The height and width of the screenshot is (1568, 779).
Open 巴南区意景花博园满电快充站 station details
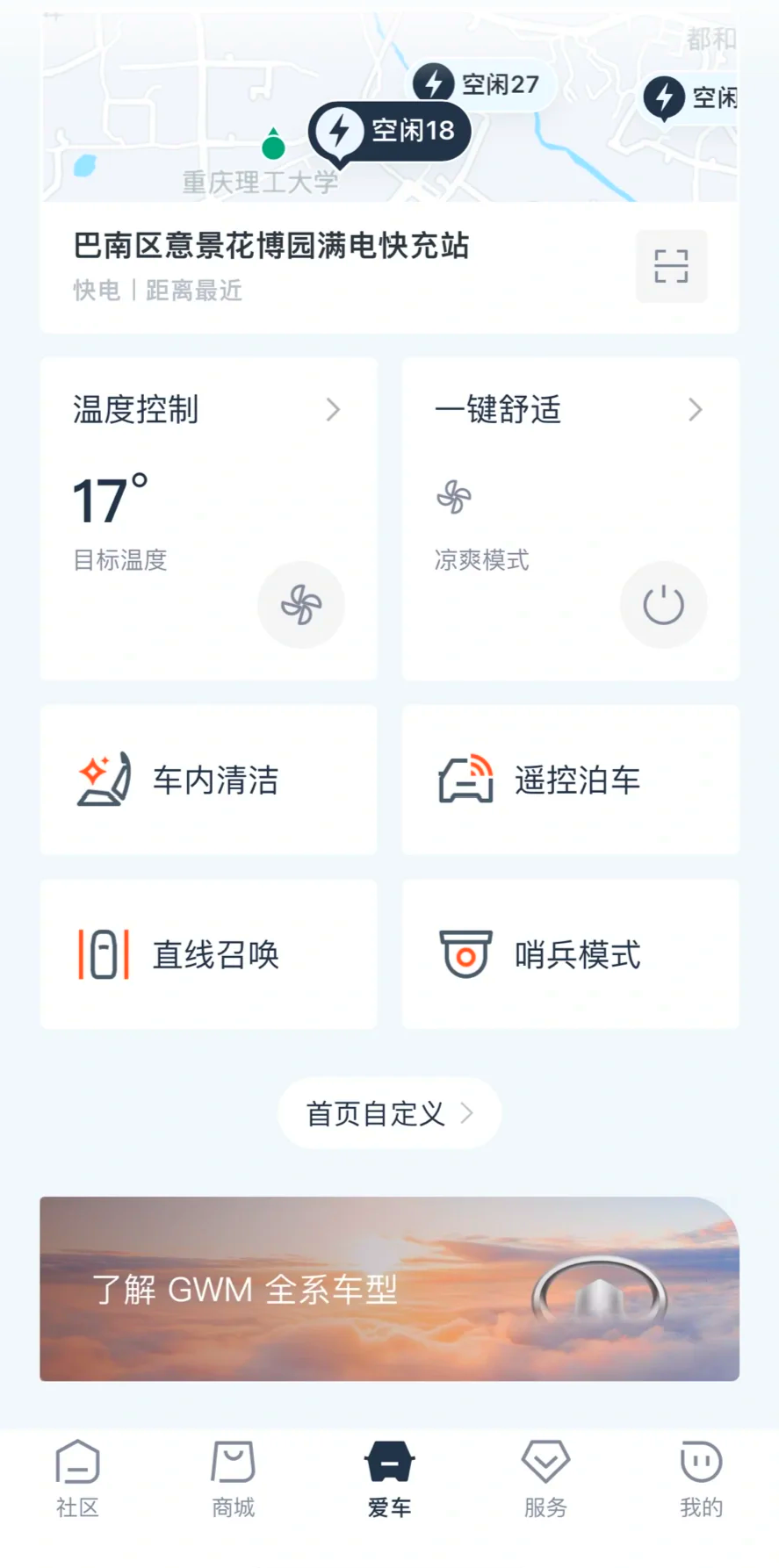[271, 246]
